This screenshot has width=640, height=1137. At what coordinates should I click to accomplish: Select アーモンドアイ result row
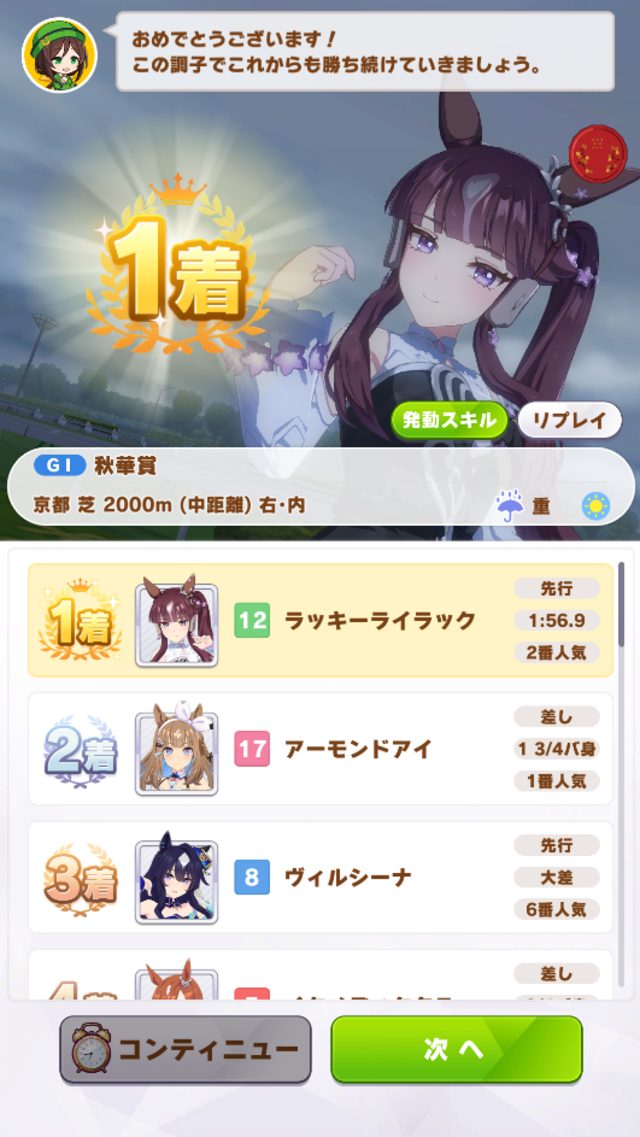(x=320, y=749)
